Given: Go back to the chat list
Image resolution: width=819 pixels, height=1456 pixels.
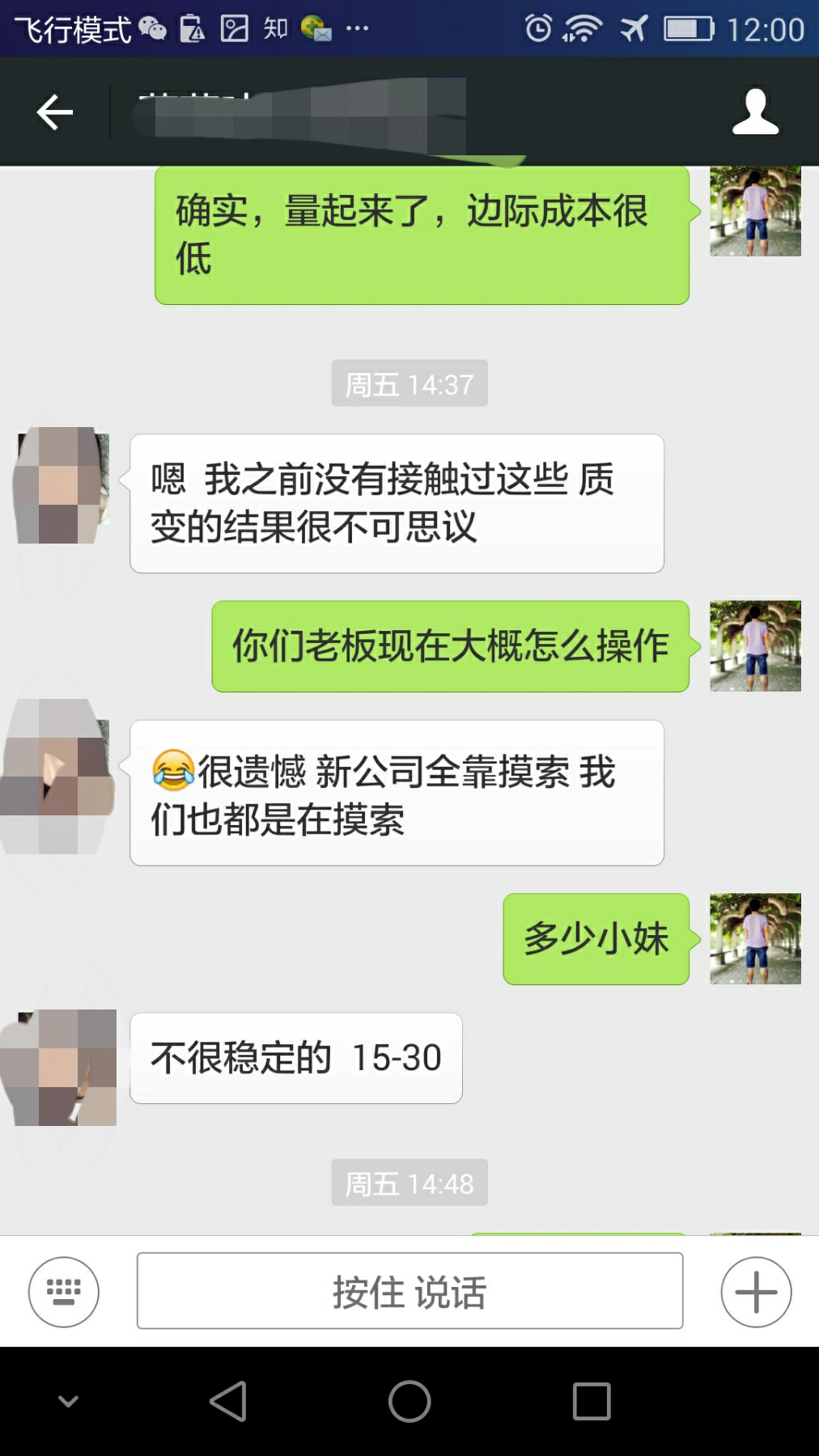Looking at the screenshot, I should point(54,112).
